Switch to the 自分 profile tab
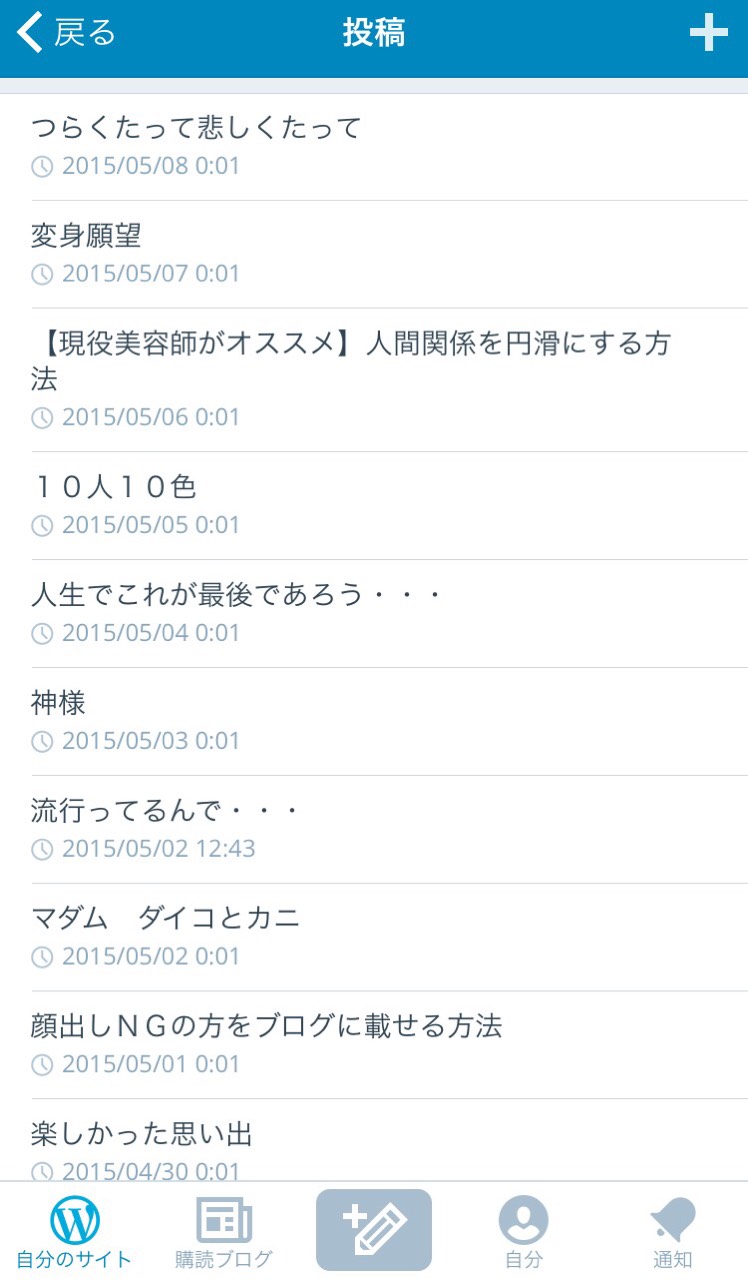Viewport: 748px width, 1280px height. (x=523, y=1231)
